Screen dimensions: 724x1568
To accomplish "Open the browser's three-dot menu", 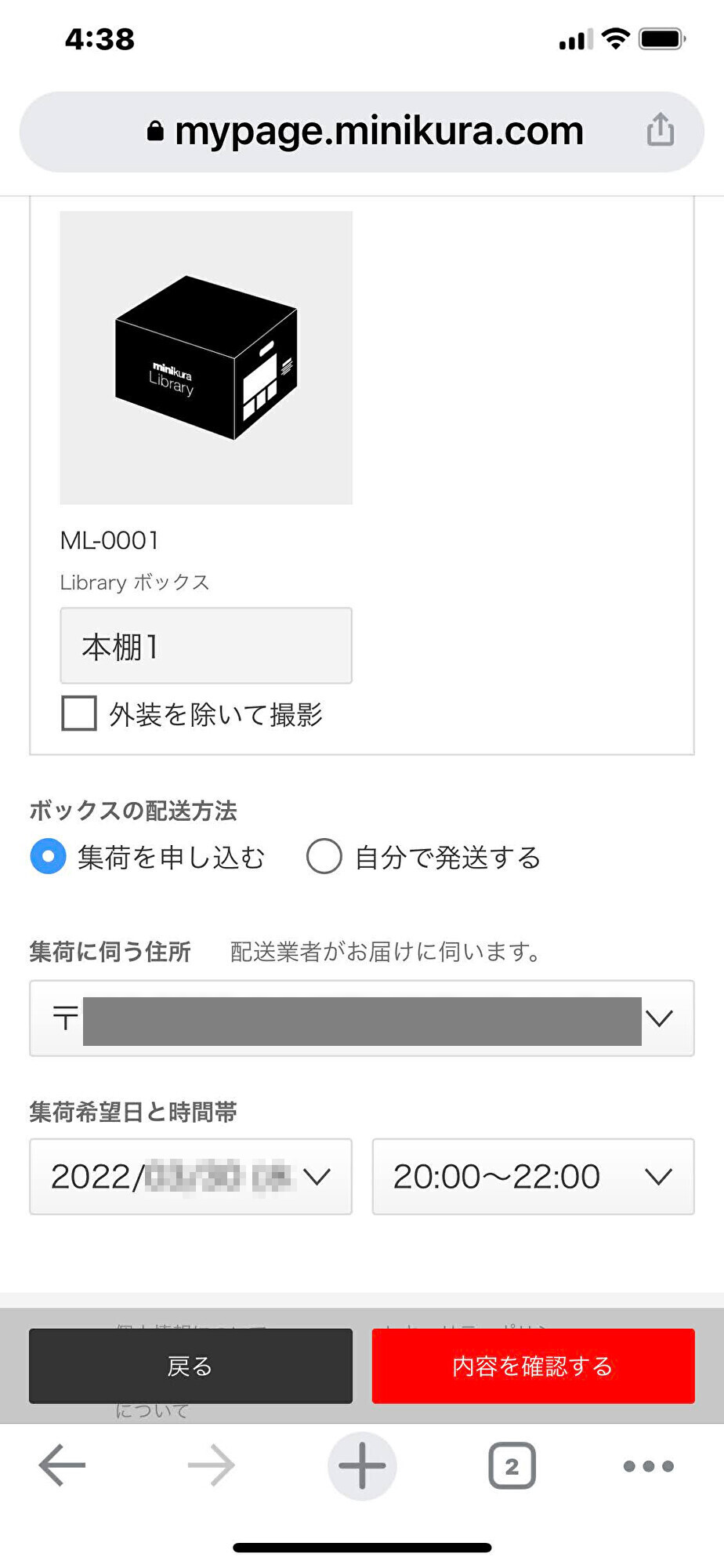I will pyautogui.click(x=648, y=1465).
